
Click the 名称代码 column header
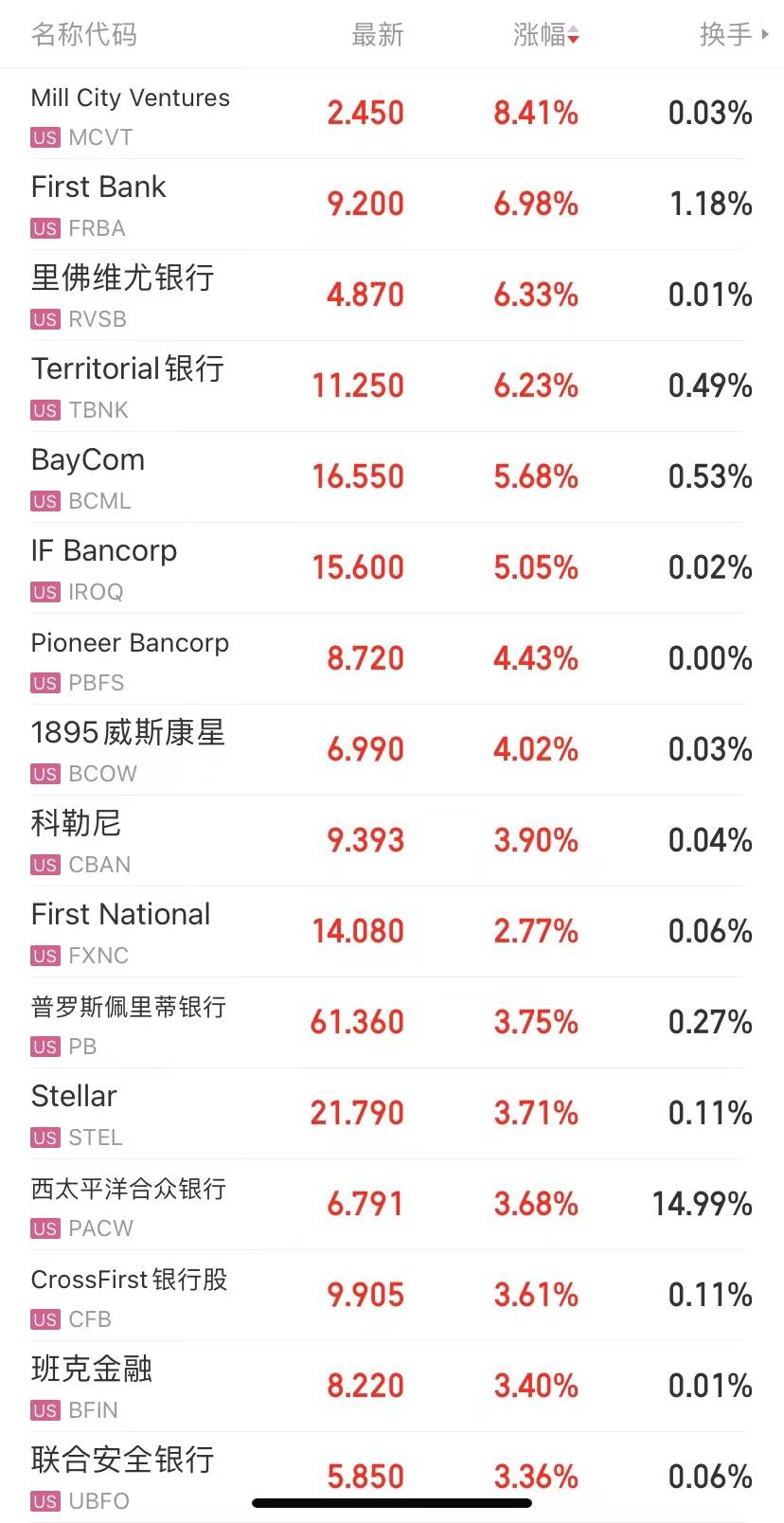[x=83, y=34]
